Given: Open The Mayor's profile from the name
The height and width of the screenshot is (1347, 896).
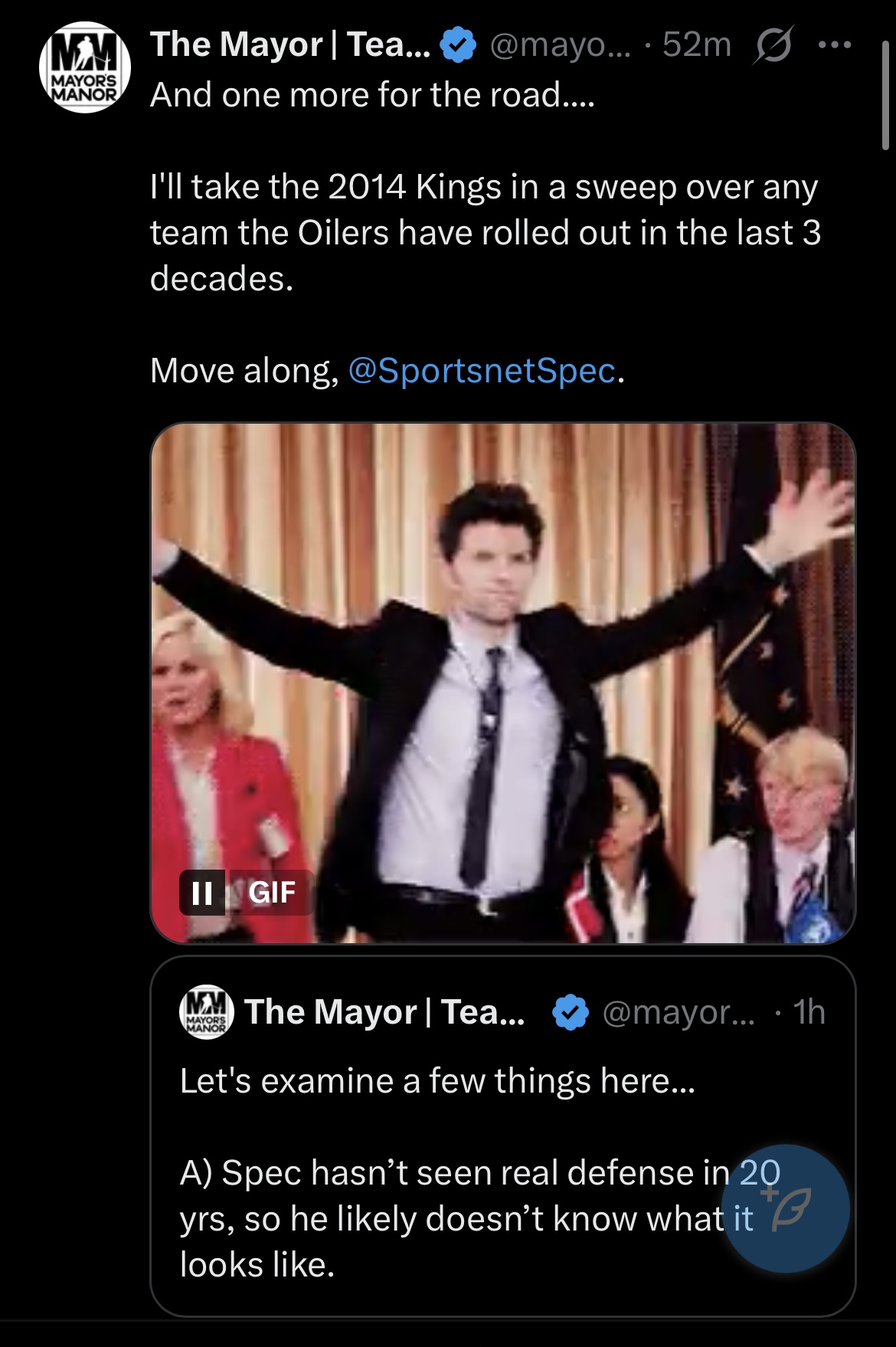Looking at the screenshot, I should [x=290, y=45].
